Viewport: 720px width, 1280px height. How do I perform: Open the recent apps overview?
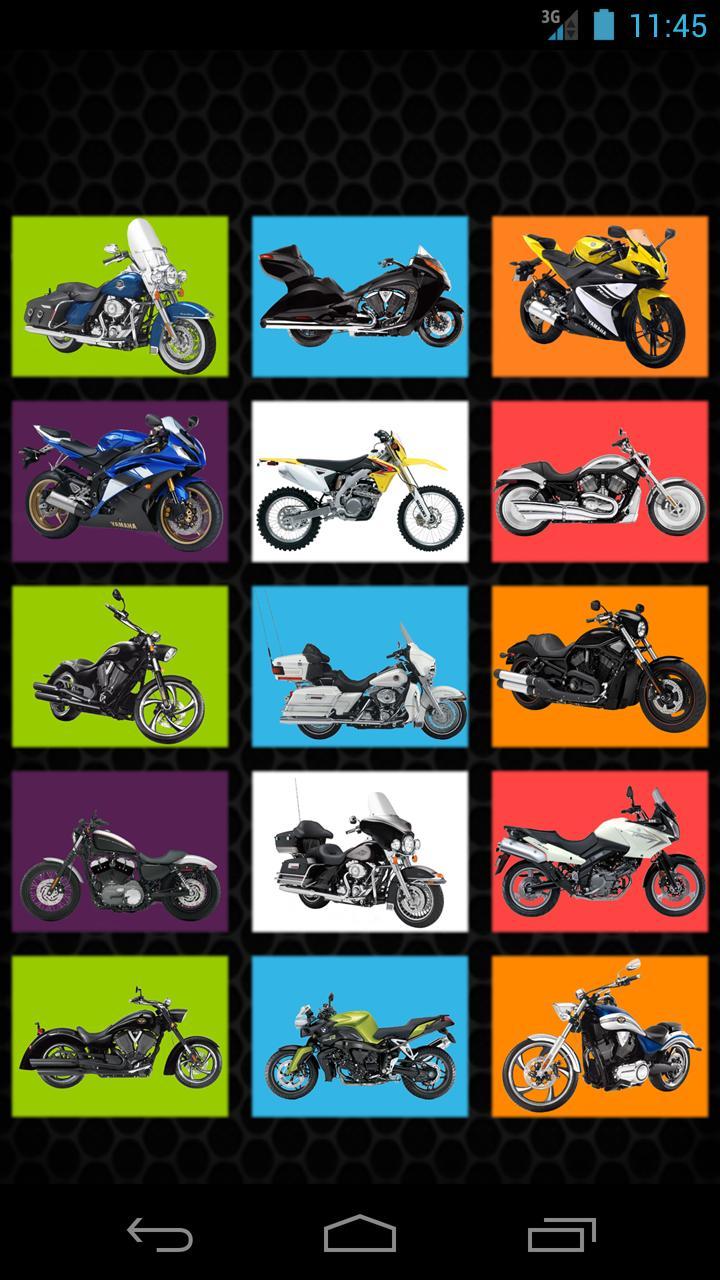coord(562,1235)
